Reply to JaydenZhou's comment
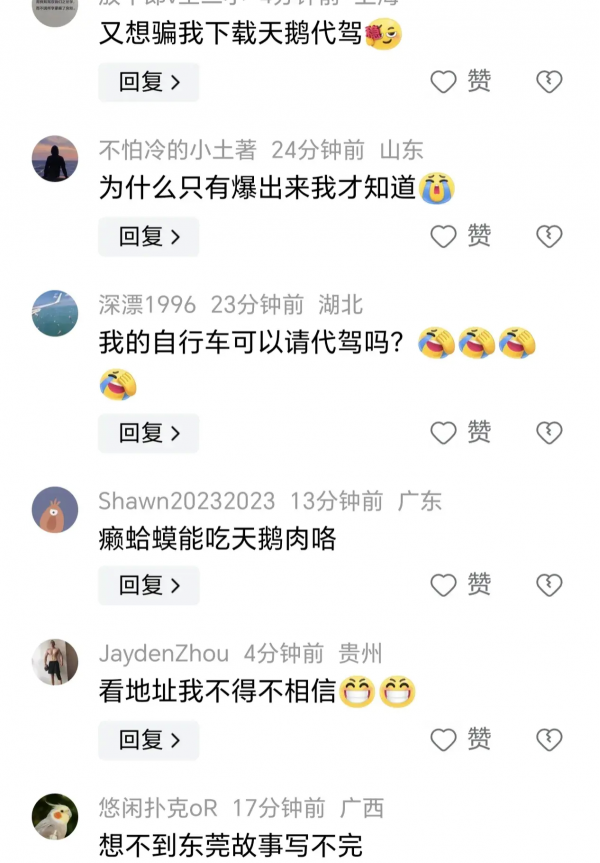The width and height of the screenshot is (600, 863). coord(148,740)
